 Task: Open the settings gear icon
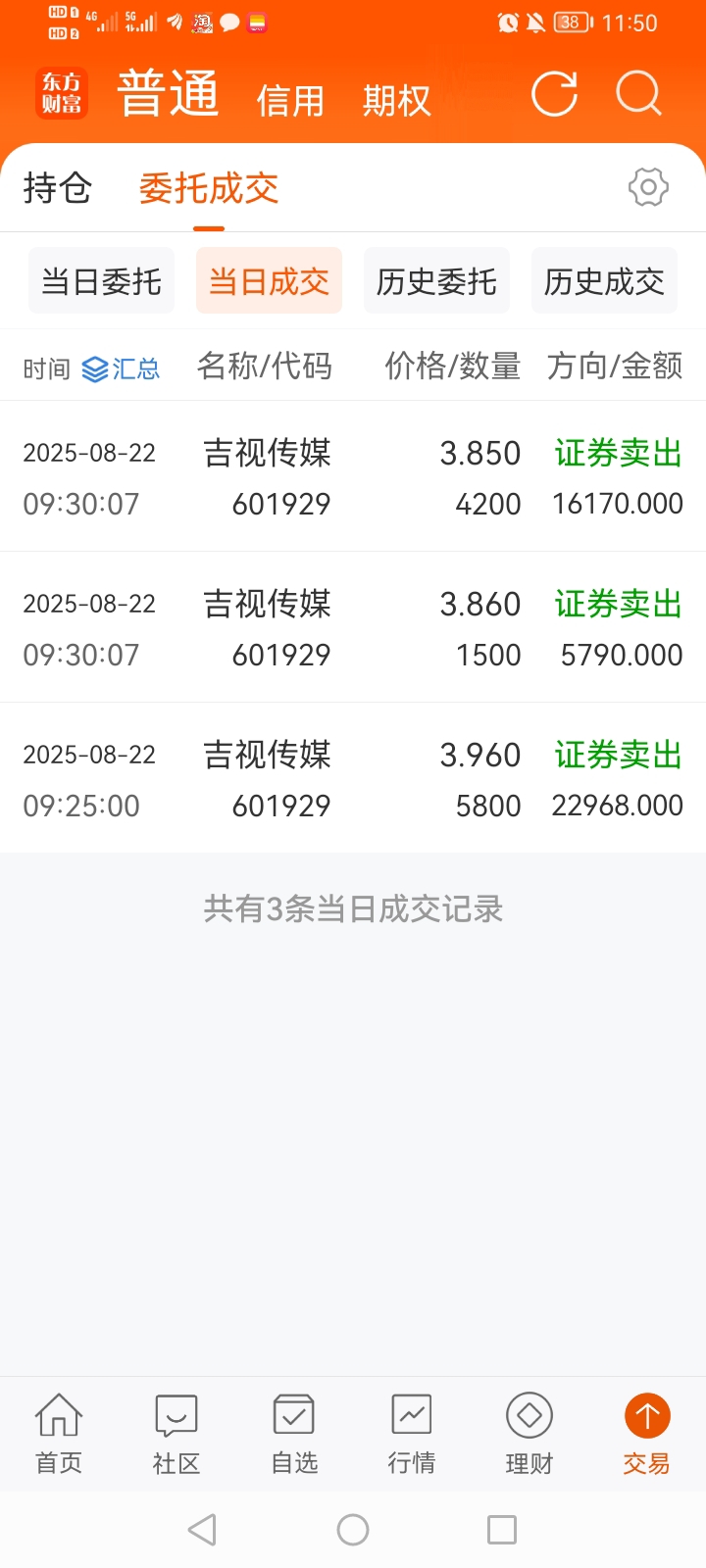point(648,187)
